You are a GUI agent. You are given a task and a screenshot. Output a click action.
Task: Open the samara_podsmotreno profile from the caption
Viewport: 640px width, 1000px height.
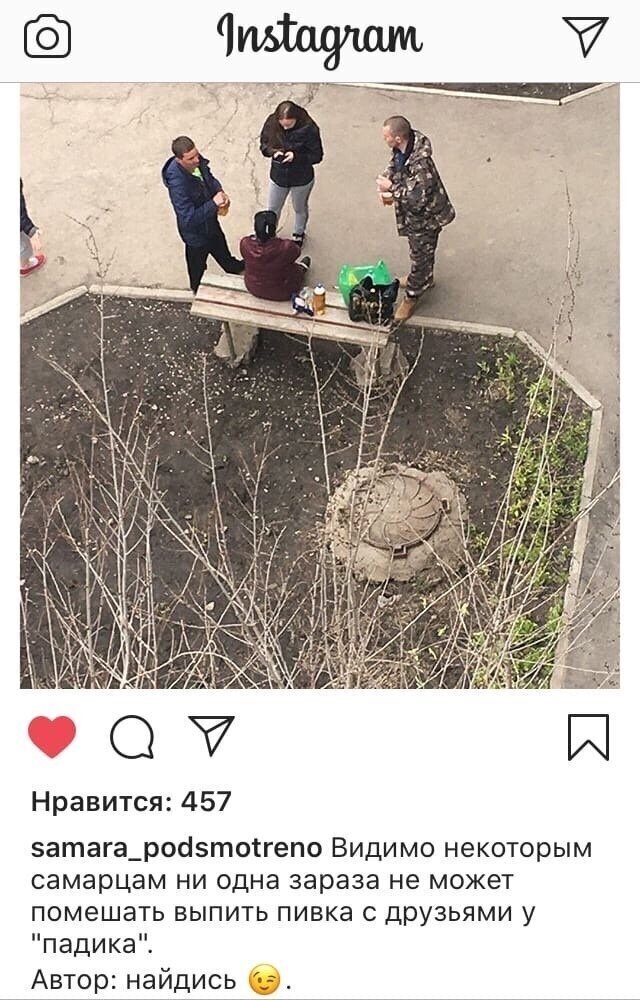[x=176, y=849]
